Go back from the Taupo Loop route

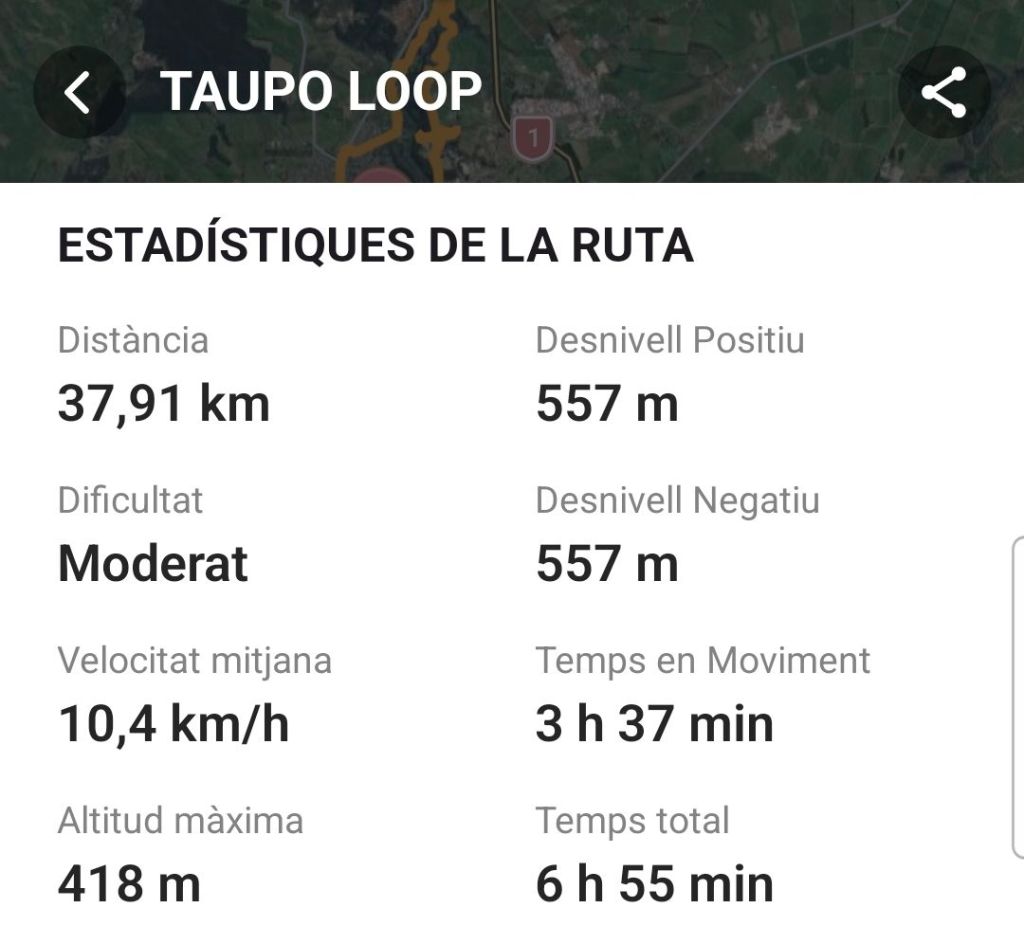click(78, 93)
